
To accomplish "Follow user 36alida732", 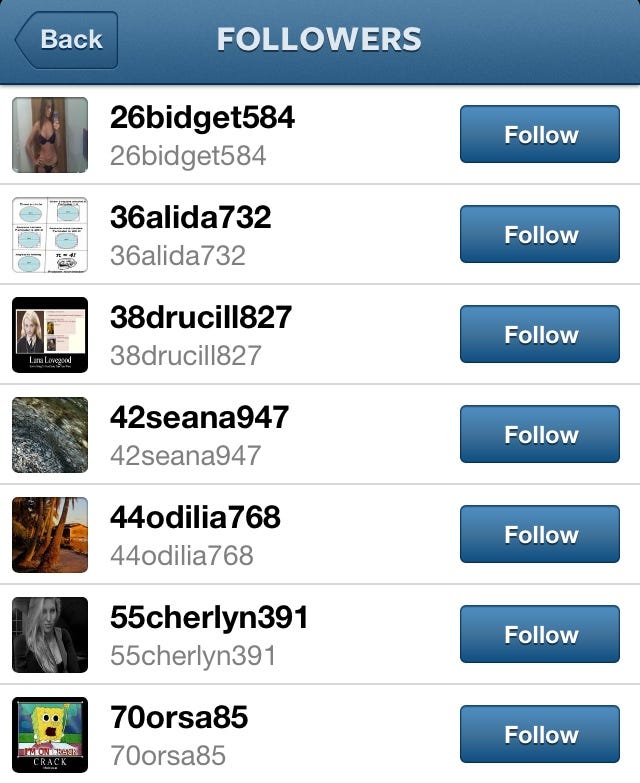I will click(540, 235).
